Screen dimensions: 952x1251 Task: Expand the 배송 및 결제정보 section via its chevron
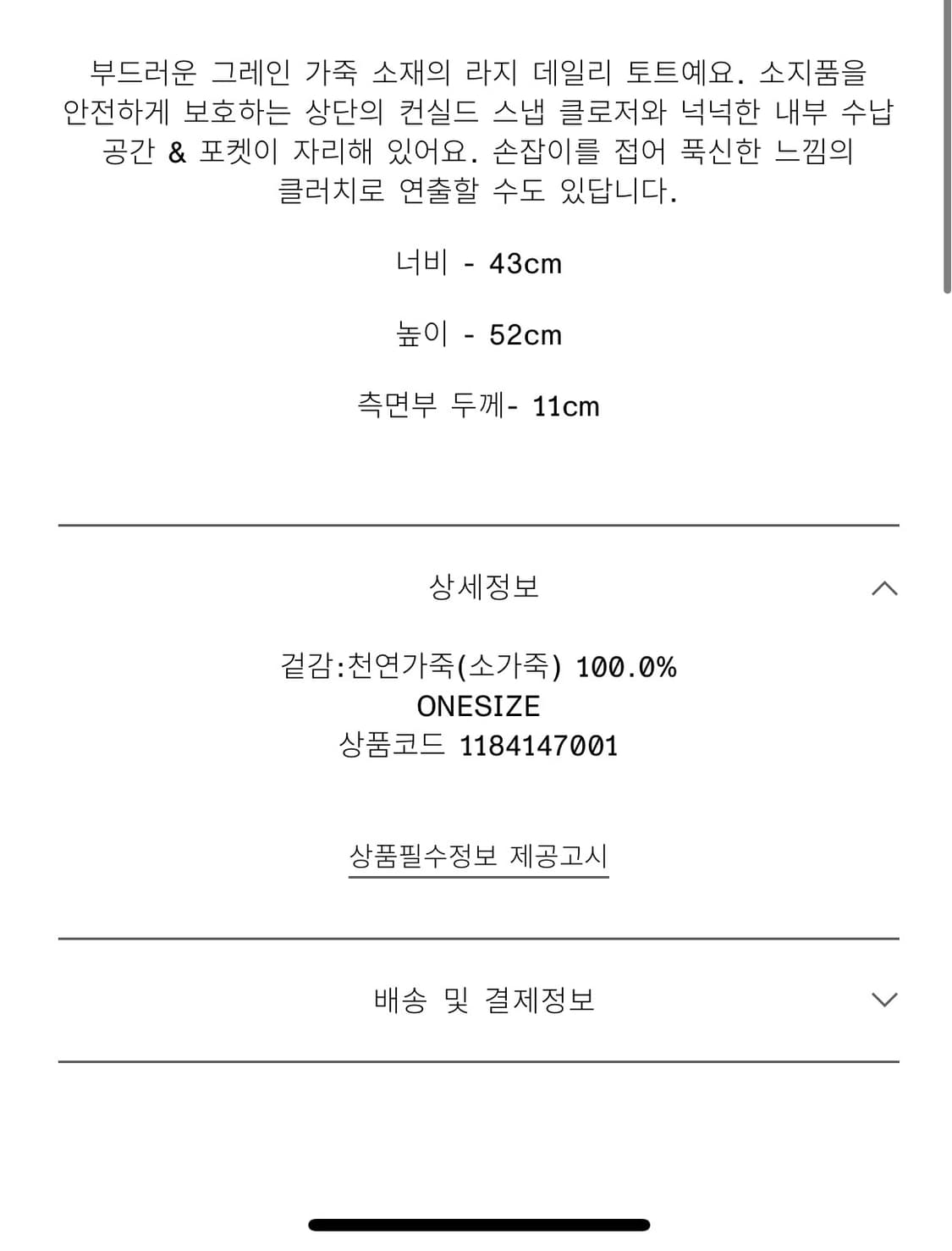884,1000
